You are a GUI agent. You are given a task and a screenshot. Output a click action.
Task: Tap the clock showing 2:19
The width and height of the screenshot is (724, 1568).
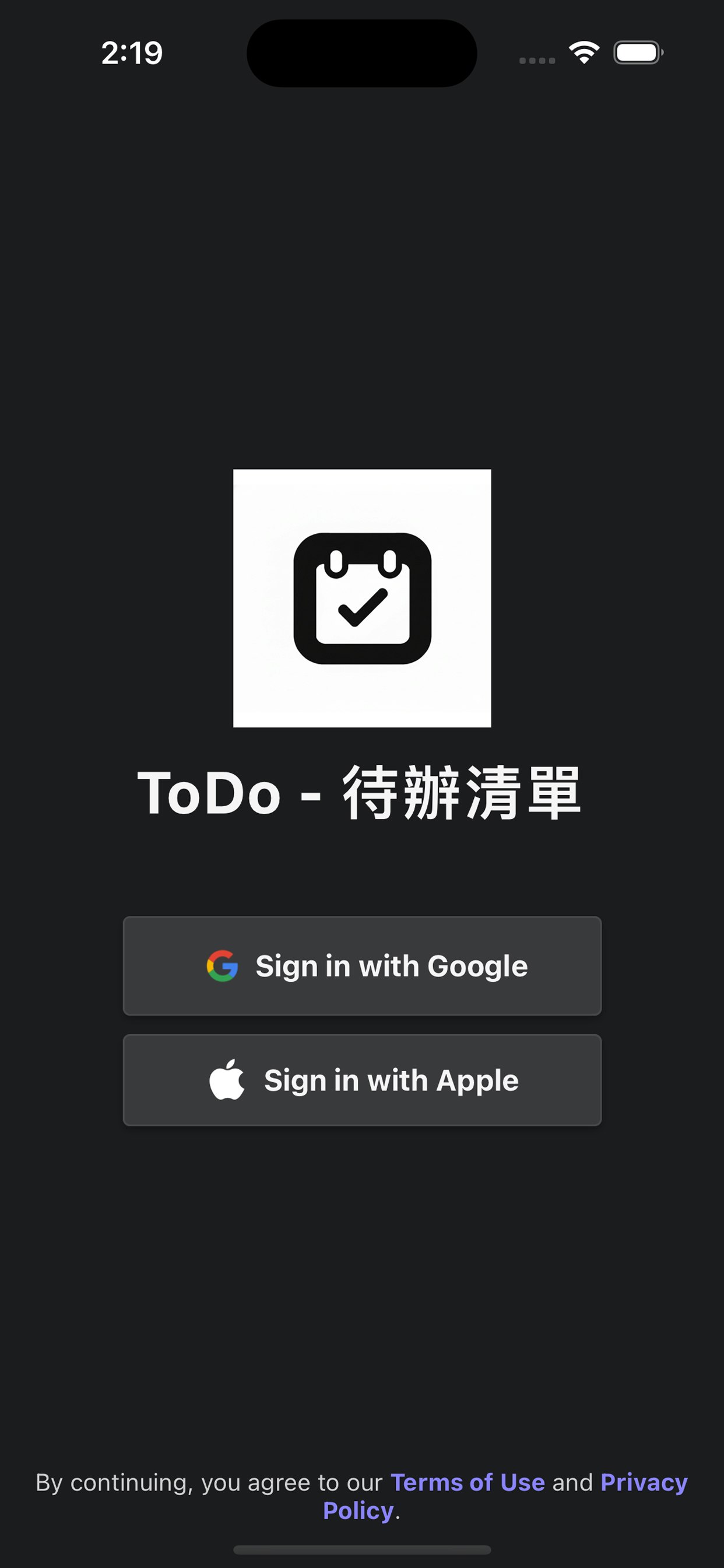131,54
